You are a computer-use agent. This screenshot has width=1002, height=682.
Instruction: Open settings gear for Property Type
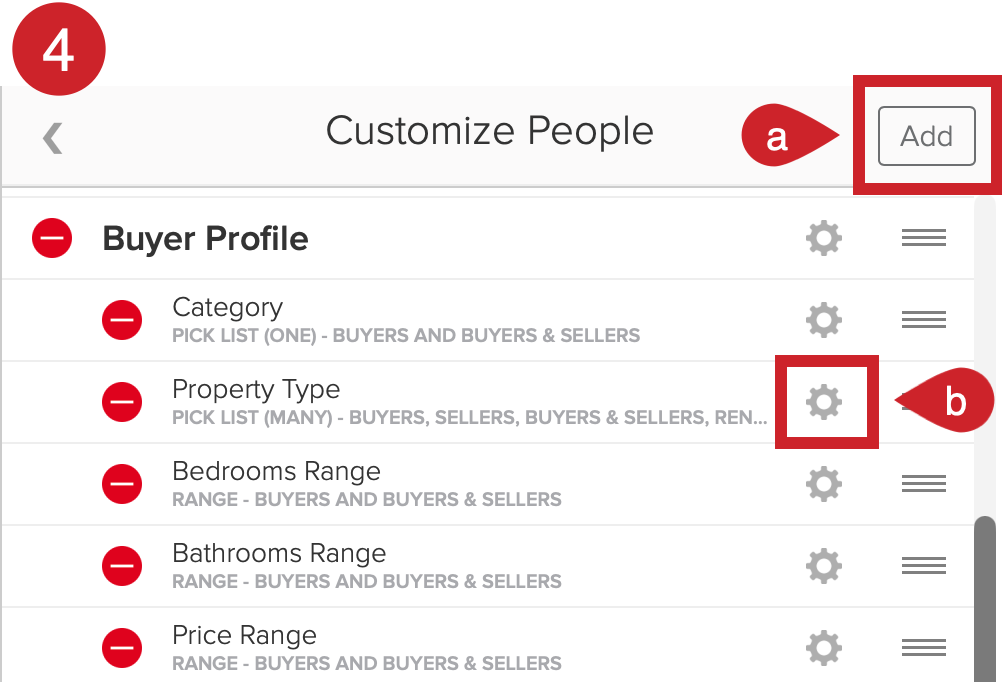824,402
